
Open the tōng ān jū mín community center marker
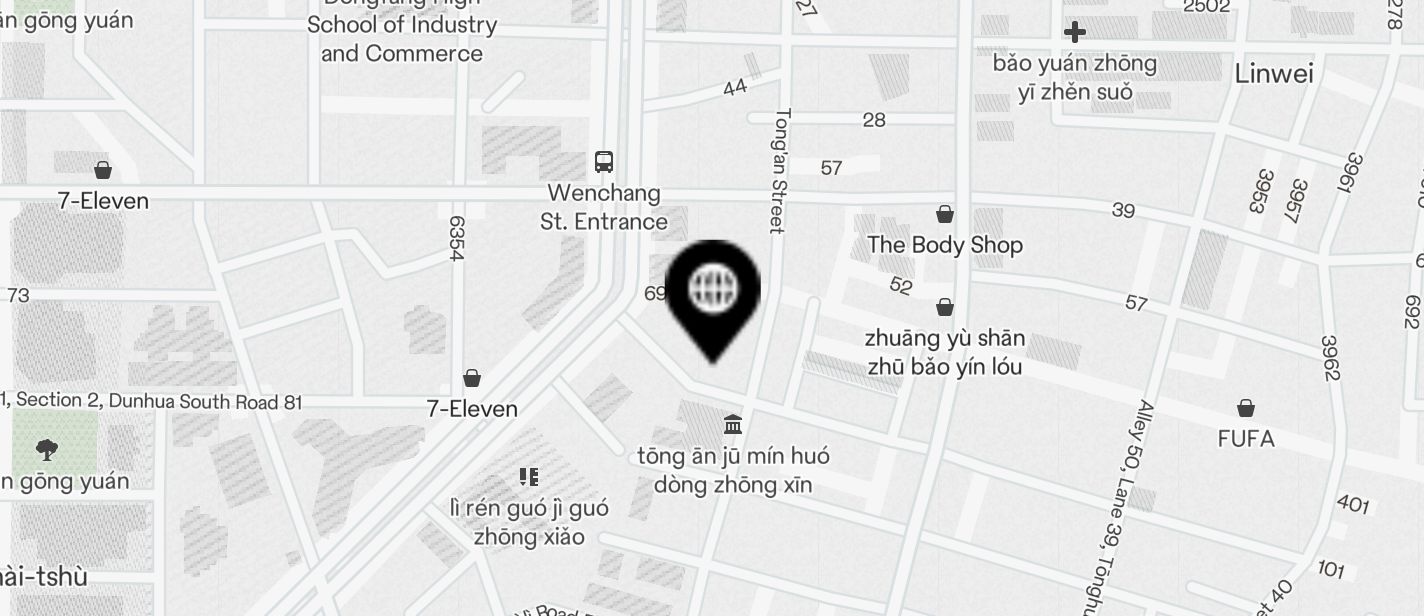click(x=733, y=425)
